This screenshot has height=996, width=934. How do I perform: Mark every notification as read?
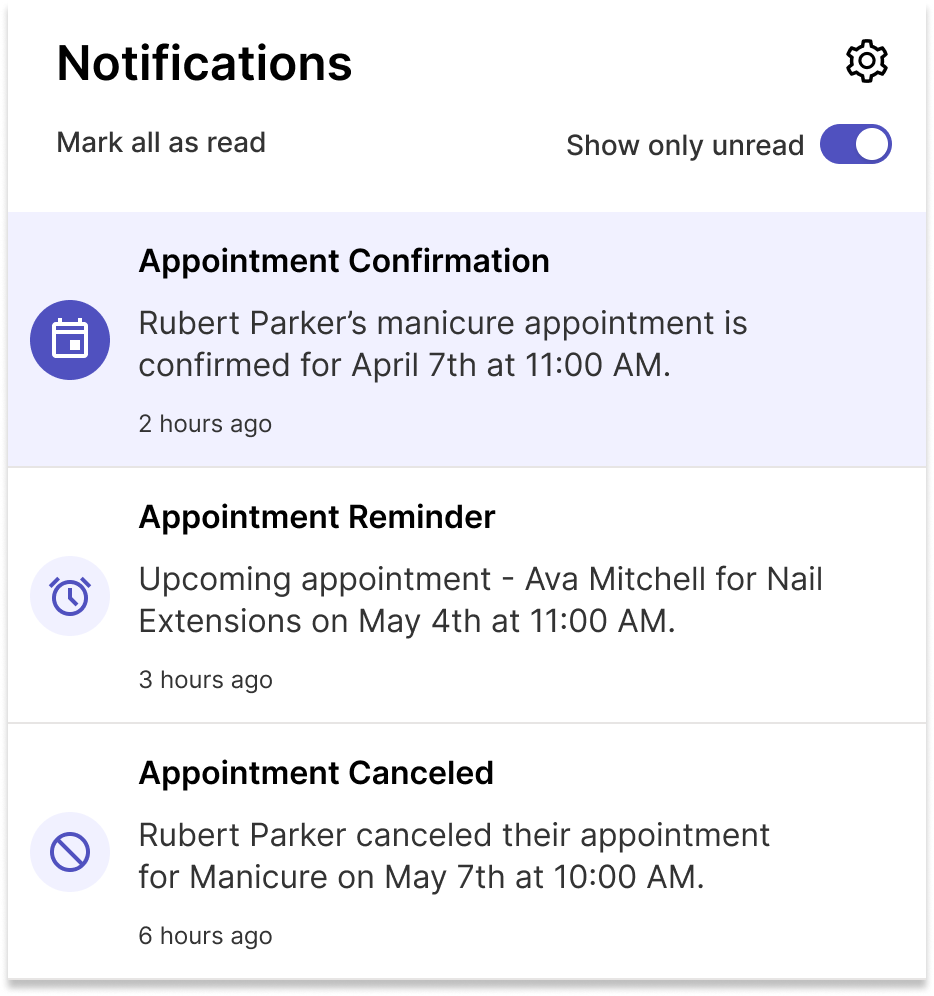click(161, 142)
